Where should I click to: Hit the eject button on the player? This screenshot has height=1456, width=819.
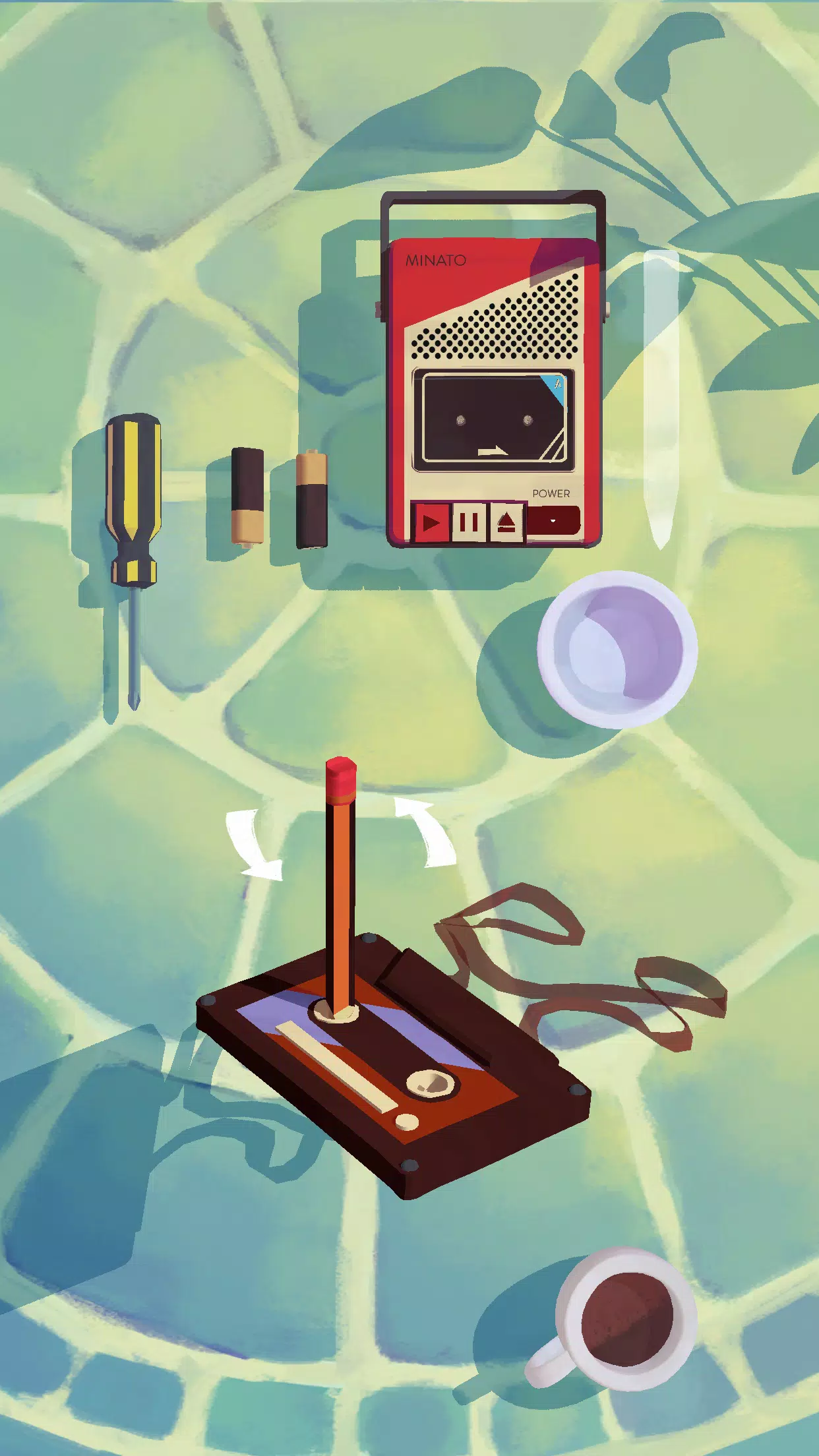click(x=506, y=523)
